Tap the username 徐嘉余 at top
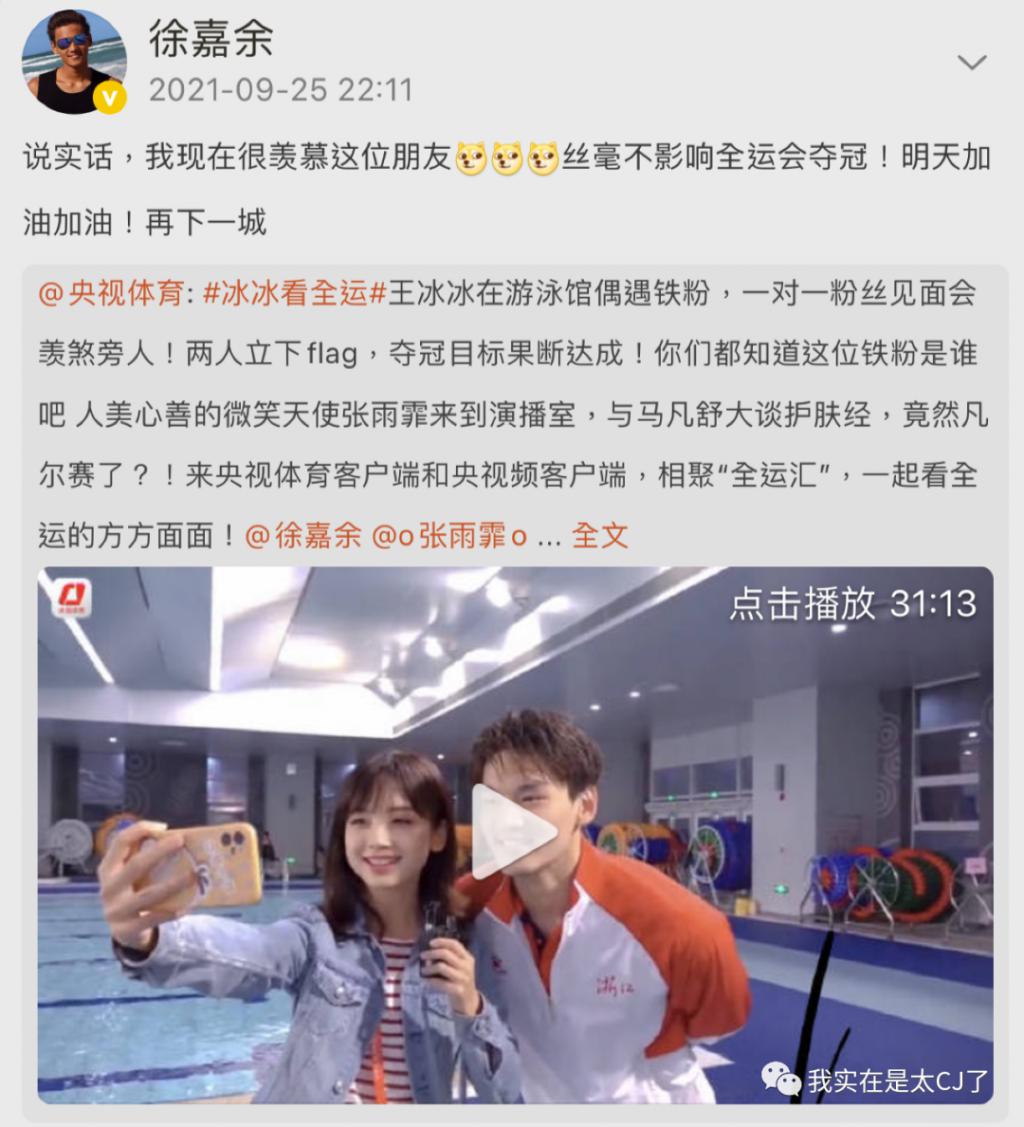This screenshot has width=1024, height=1127. [211, 40]
